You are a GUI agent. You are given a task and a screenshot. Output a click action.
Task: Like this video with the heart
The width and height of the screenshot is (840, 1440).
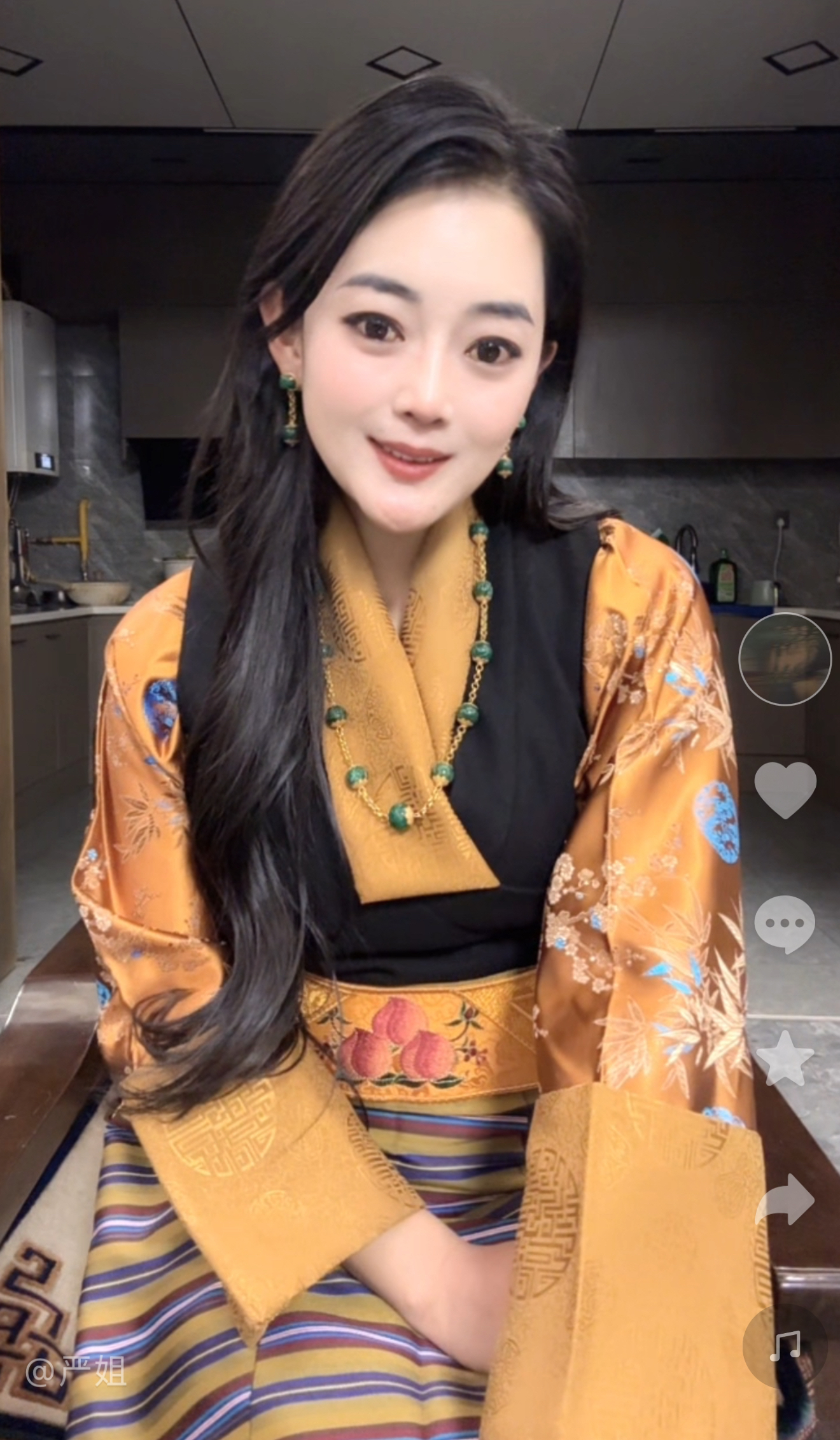click(785, 790)
